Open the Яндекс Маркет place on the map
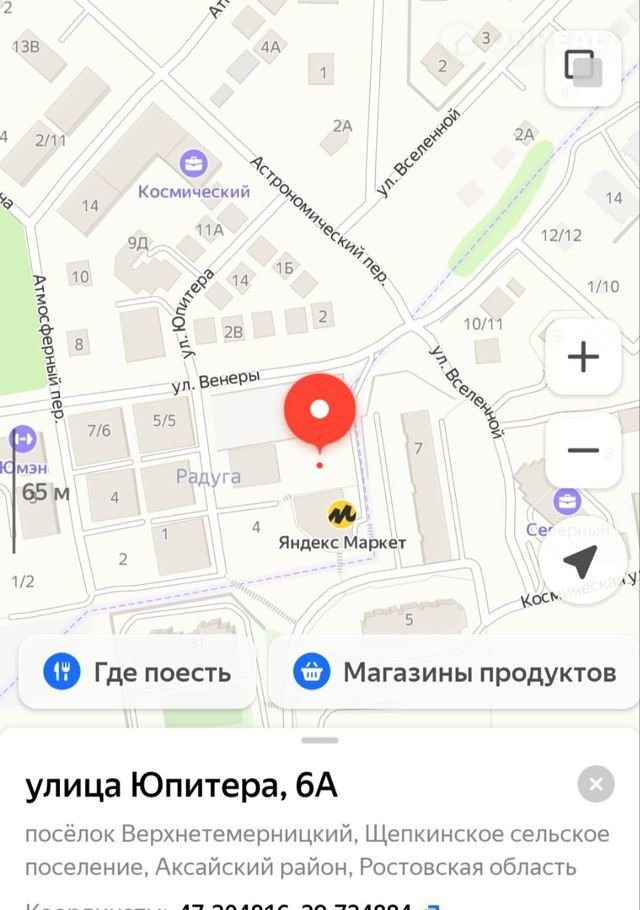640x910 pixels. coord(342,516)
